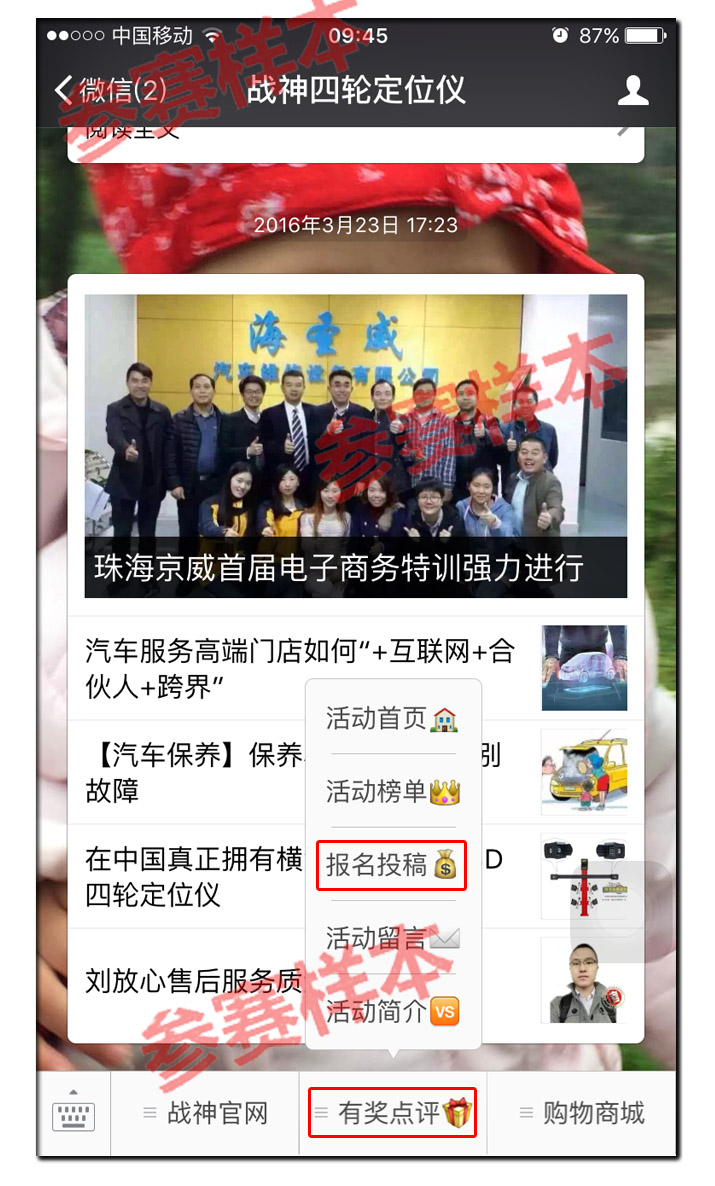Select 活动榜单 from popup menu
715x1186 pixels.
392,792
